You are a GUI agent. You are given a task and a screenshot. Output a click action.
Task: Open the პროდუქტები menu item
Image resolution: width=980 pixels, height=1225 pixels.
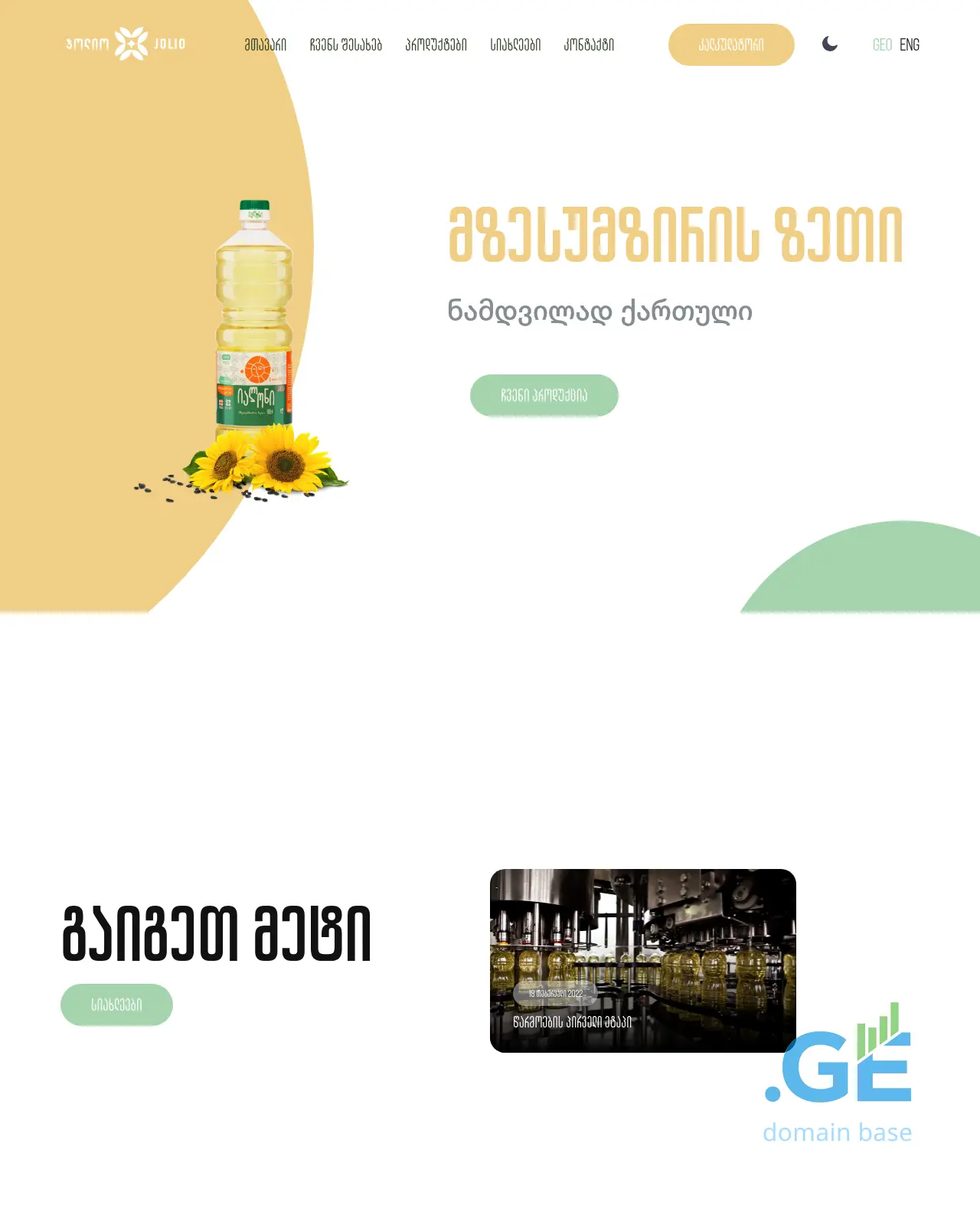click(436, 45)
